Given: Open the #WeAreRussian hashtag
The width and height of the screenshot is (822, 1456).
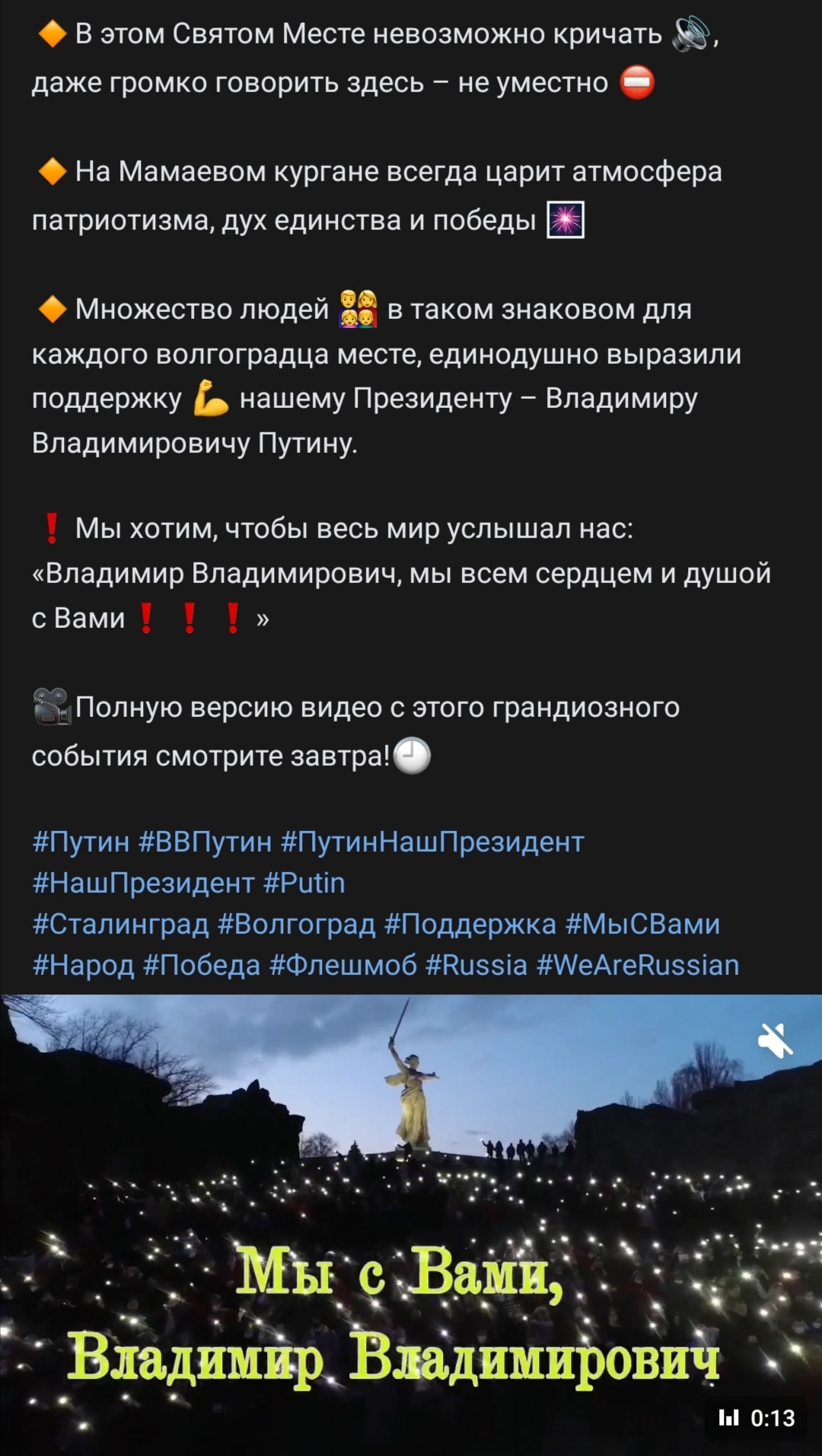Looking at the screenshot, I should (x=638, y=965).
